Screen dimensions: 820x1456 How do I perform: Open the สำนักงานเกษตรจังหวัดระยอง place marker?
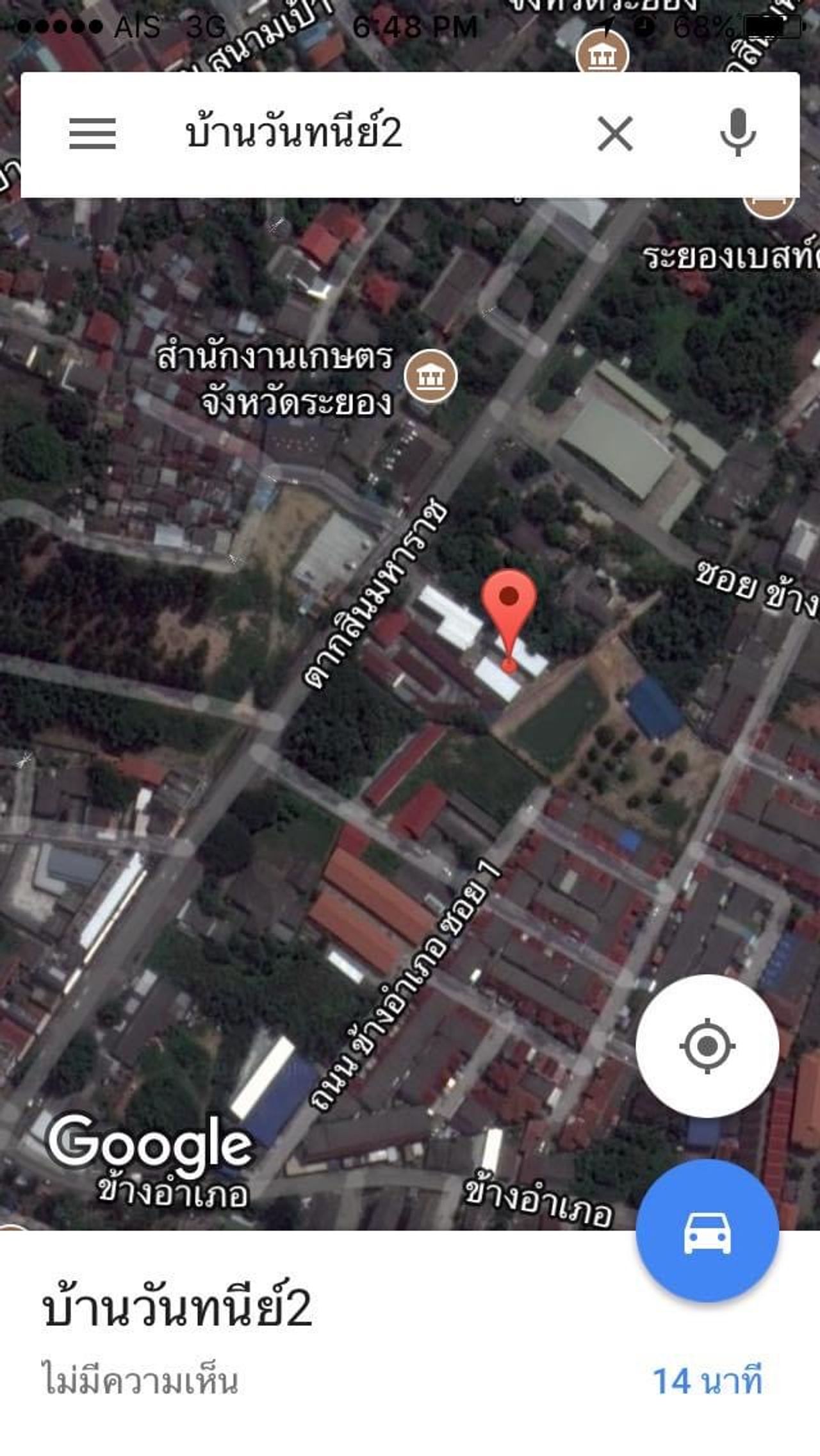pos(431,376)
